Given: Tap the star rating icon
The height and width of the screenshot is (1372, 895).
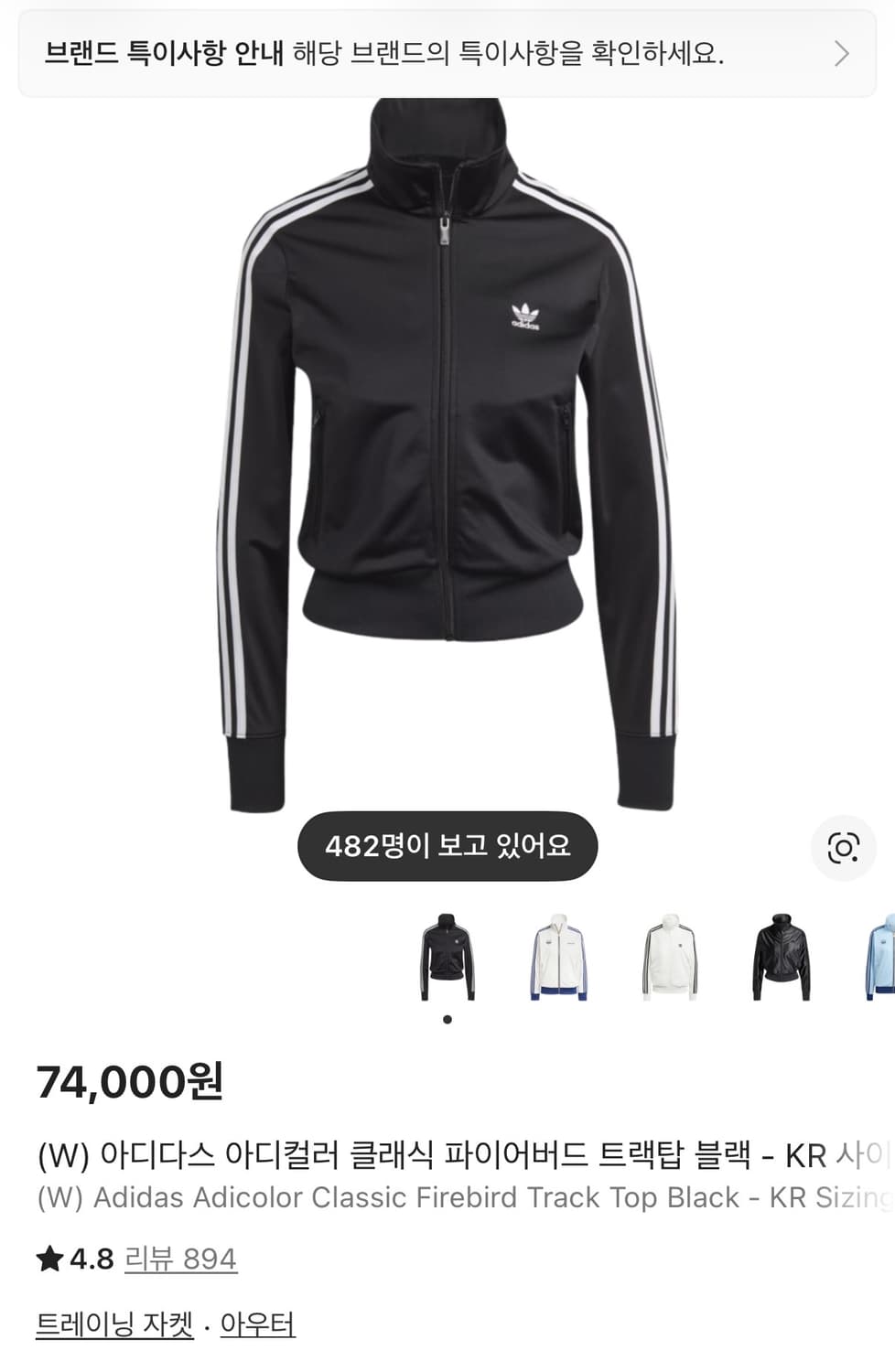Looking at the screenshot, I should click(x=48, y=1258).
